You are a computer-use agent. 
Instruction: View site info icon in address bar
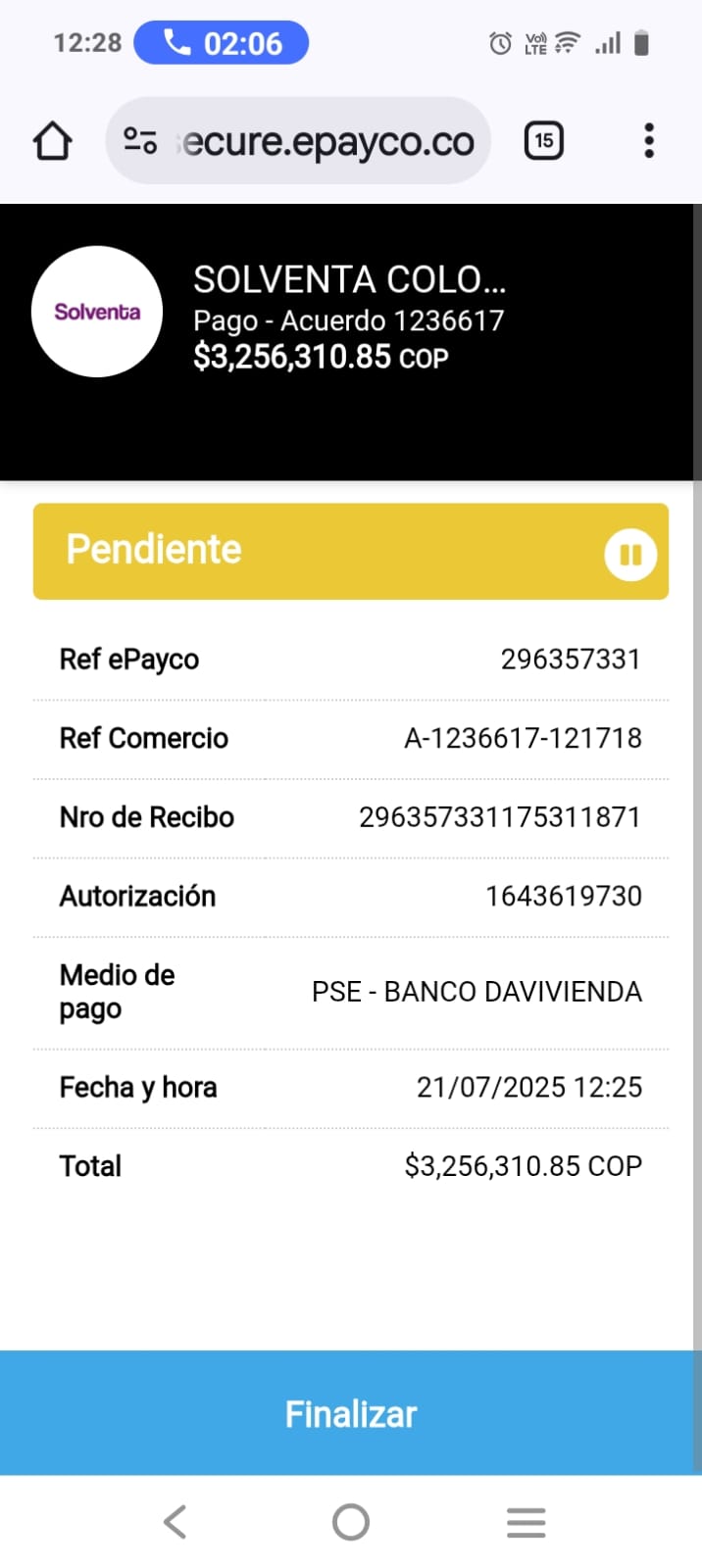pyautogui.click(x=140, y=141)
